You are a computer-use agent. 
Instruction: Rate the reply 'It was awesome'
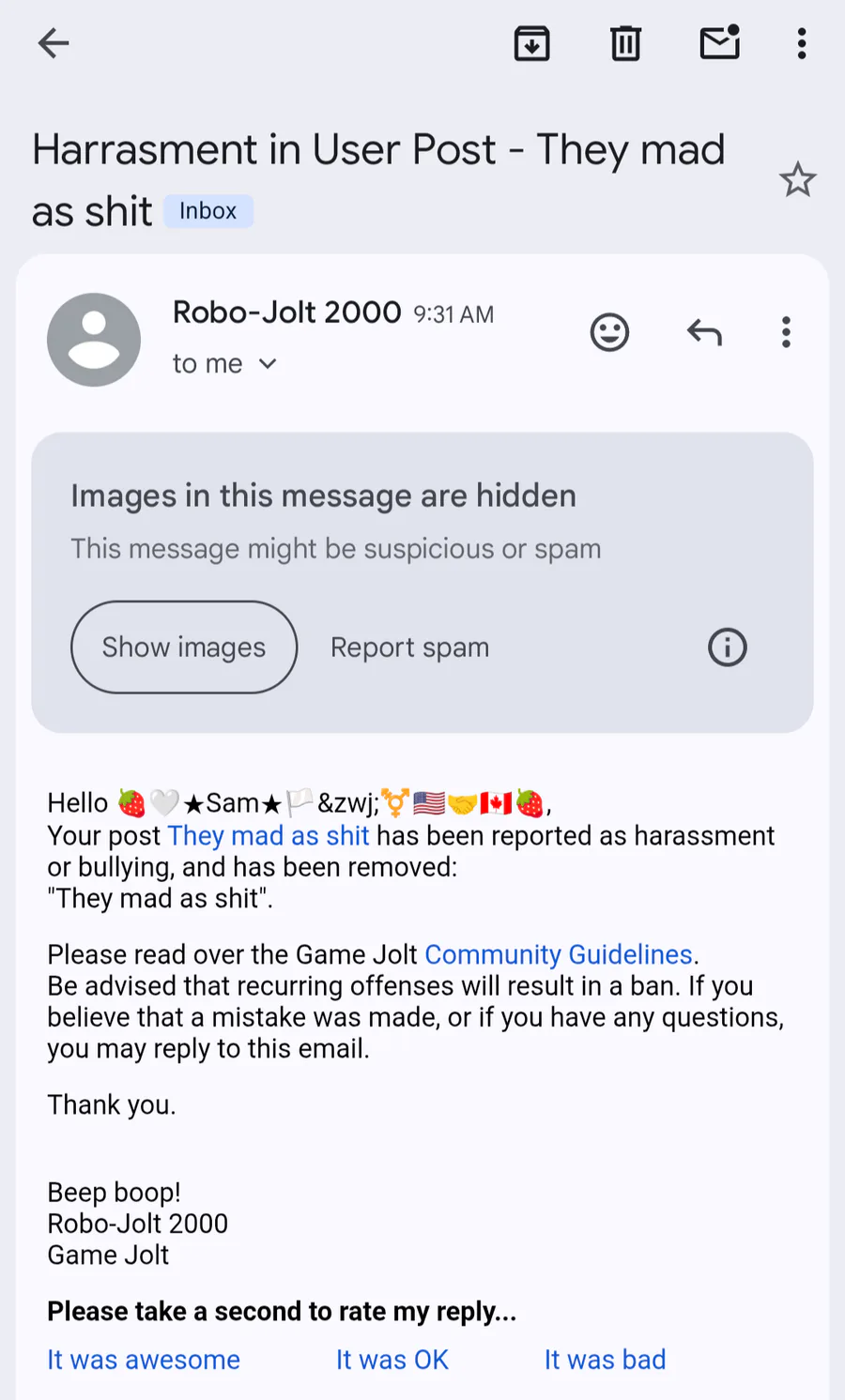tap(144, 1360)
